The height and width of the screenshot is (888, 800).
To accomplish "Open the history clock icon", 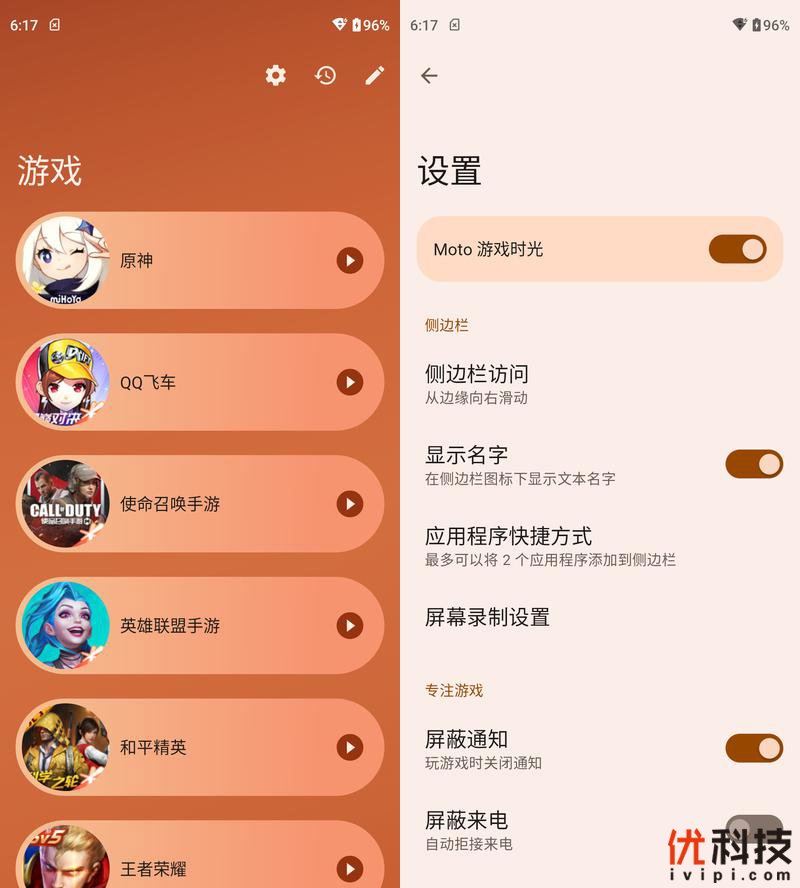I will tap(325, 75).
